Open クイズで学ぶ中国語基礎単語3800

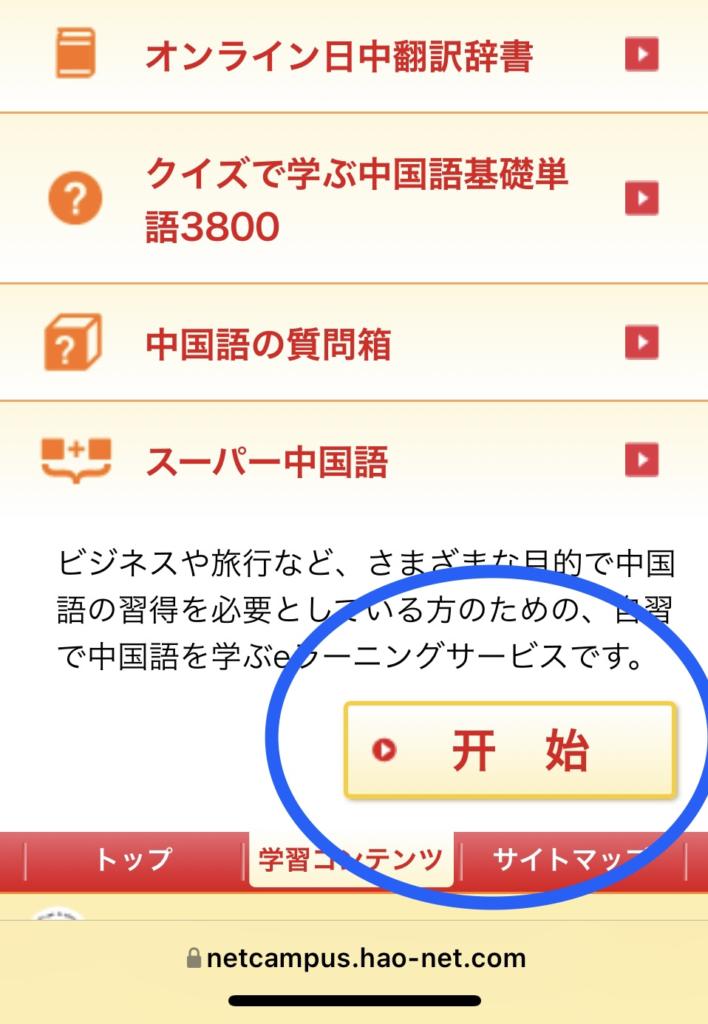tap(353, 200)
